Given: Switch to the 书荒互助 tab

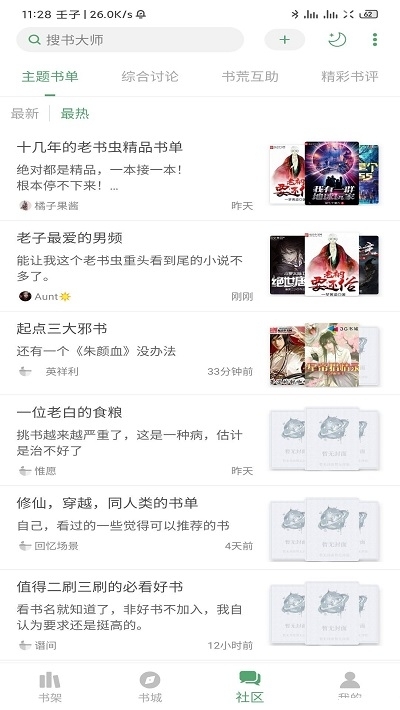Looking at the screenshot, I should pyautogui.click(x=250, y=77).
